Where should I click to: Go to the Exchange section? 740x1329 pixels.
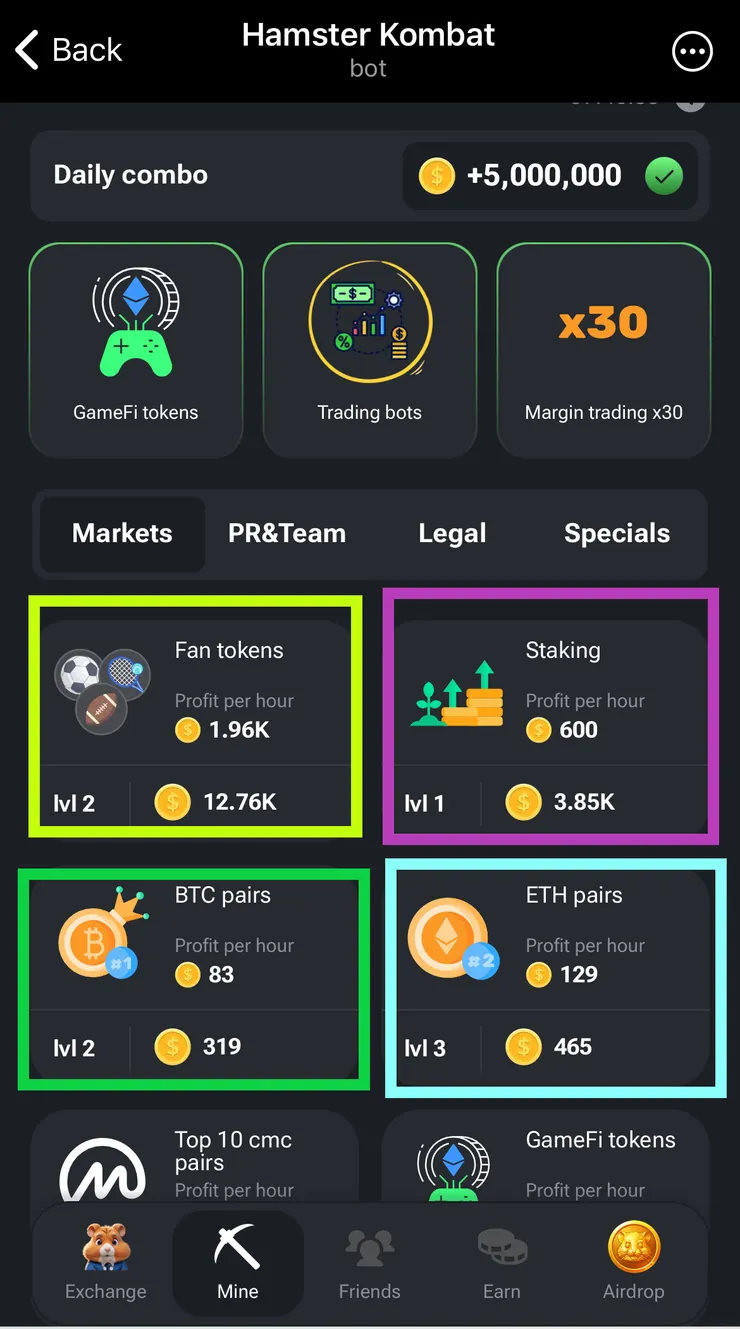point(106,1262)
